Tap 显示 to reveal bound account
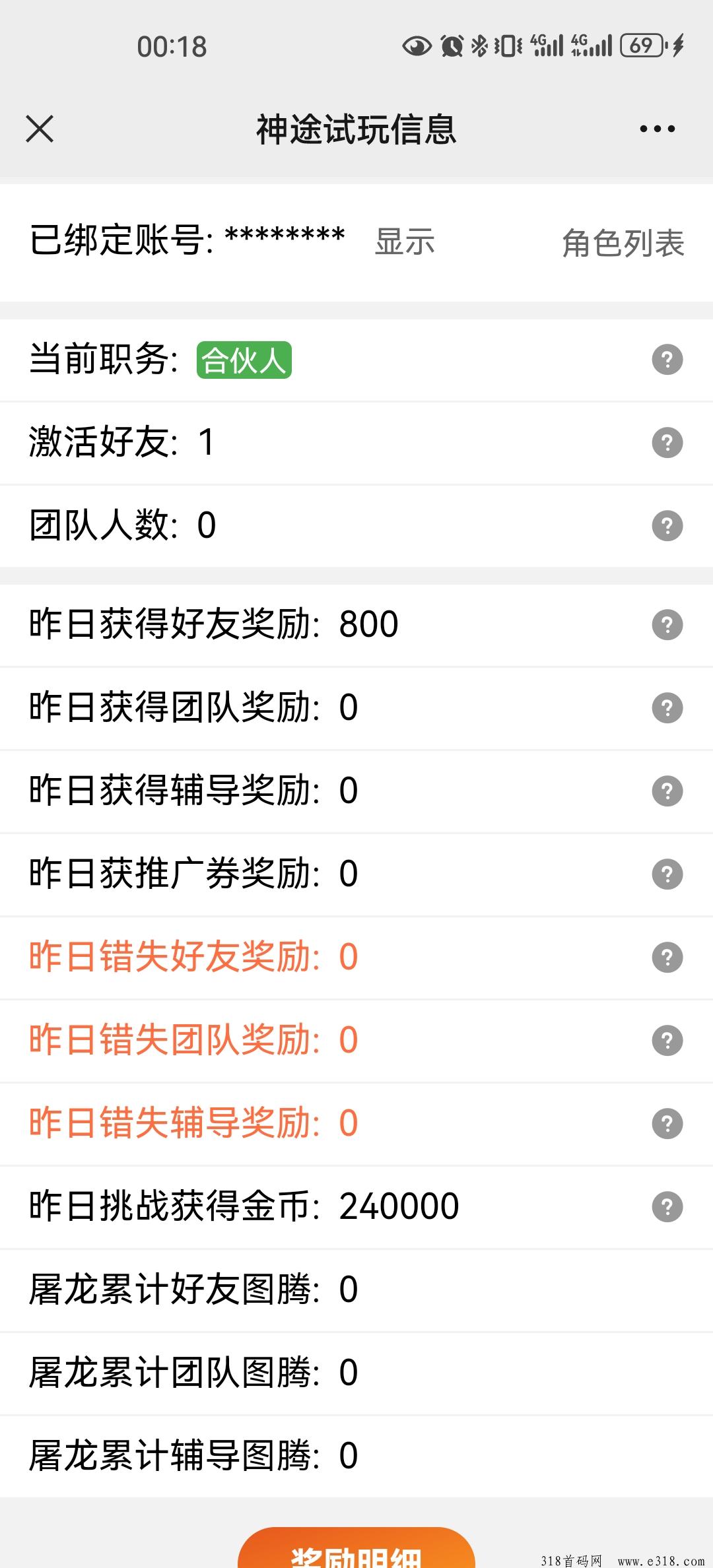 [x=405, y=242]
